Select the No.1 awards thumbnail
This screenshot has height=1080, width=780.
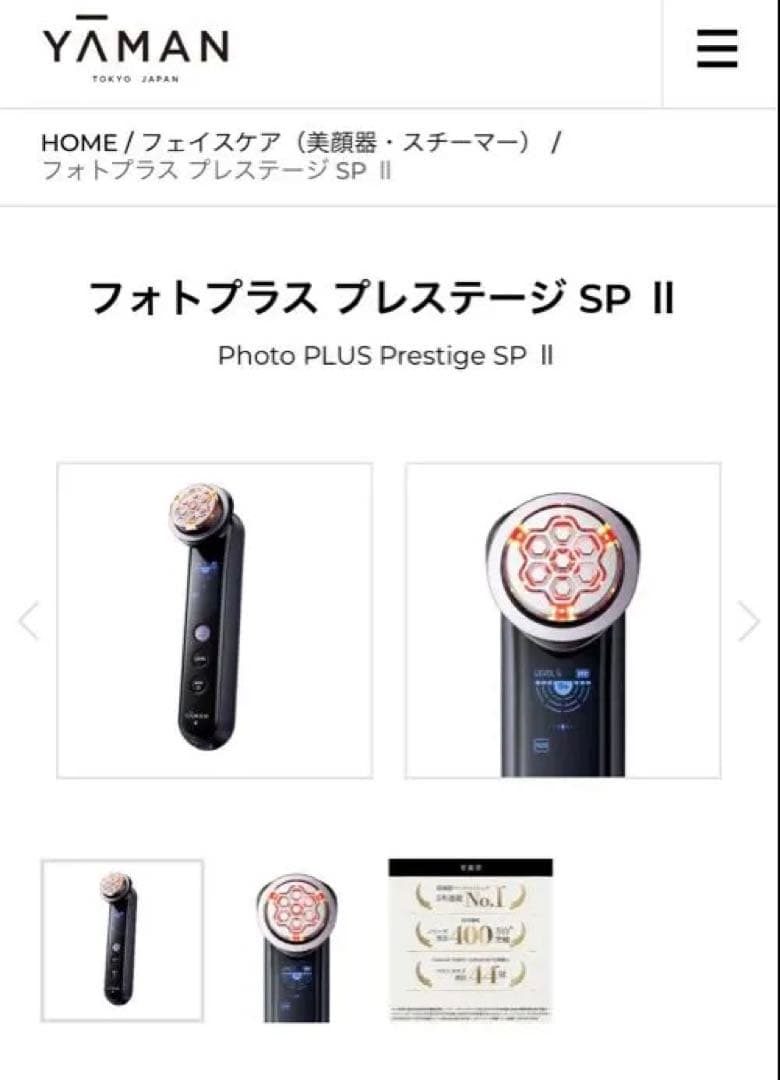click(x=470, y=940)
